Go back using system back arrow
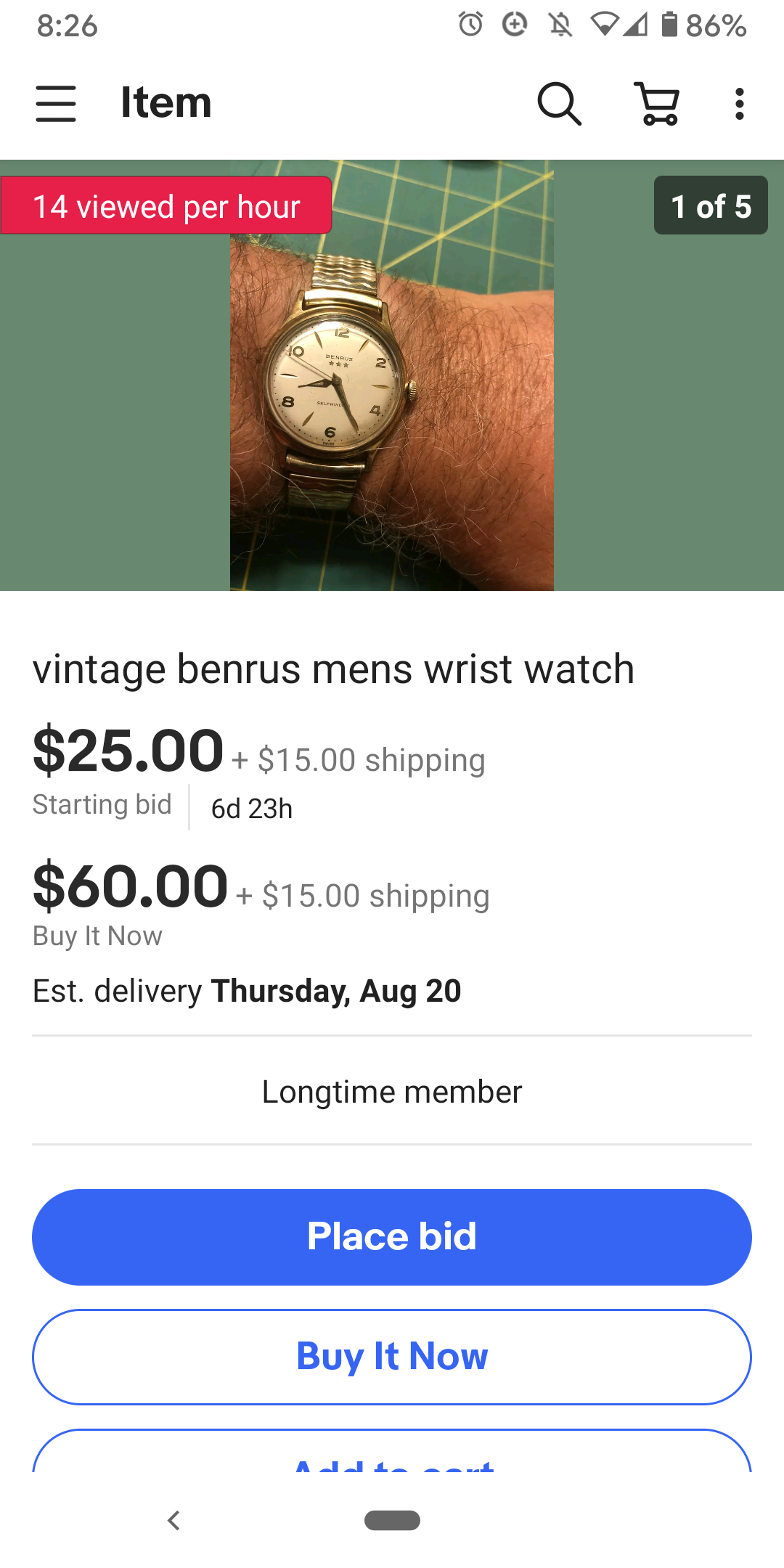Screen dimensions: 784x1568 tap(173, 1520)
